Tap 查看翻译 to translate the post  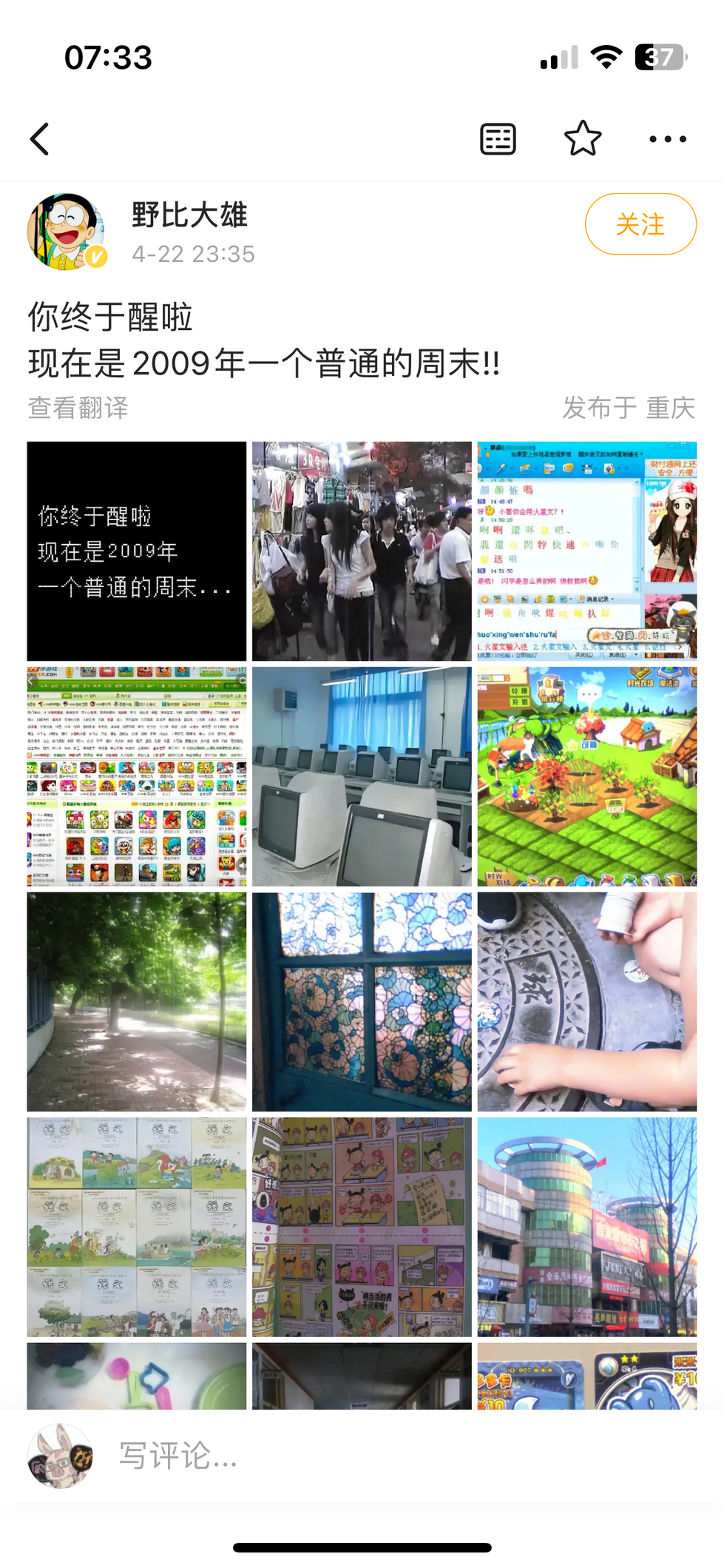pos(78,408)
